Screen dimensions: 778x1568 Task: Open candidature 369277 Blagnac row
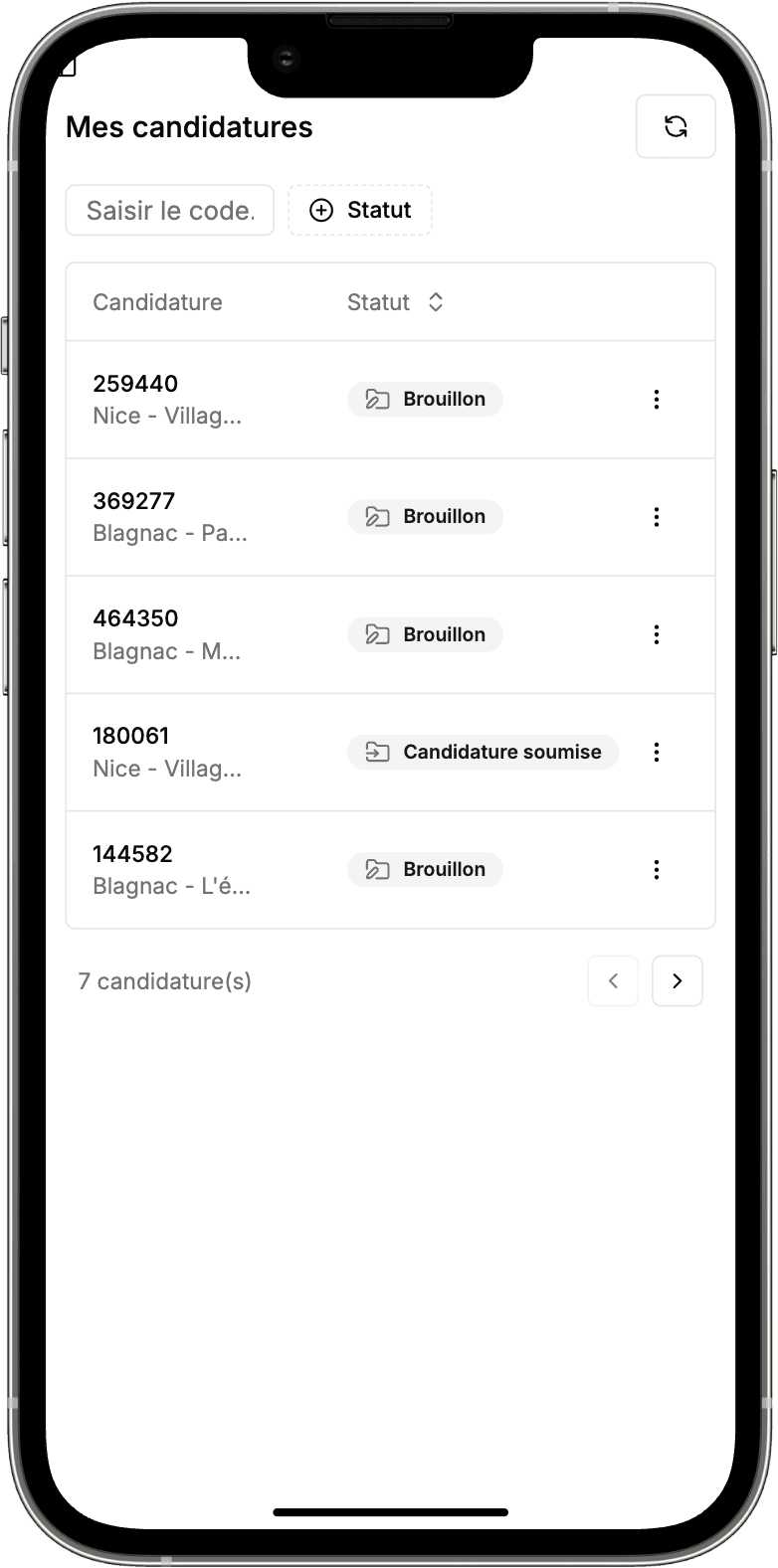pos(169,517)
